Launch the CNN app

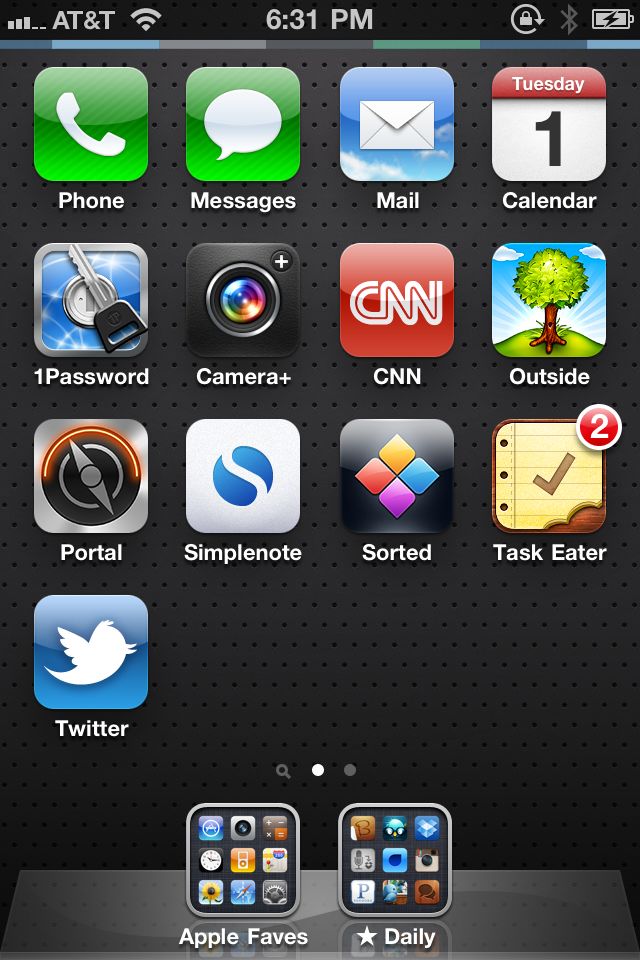[x=397, y=300]
